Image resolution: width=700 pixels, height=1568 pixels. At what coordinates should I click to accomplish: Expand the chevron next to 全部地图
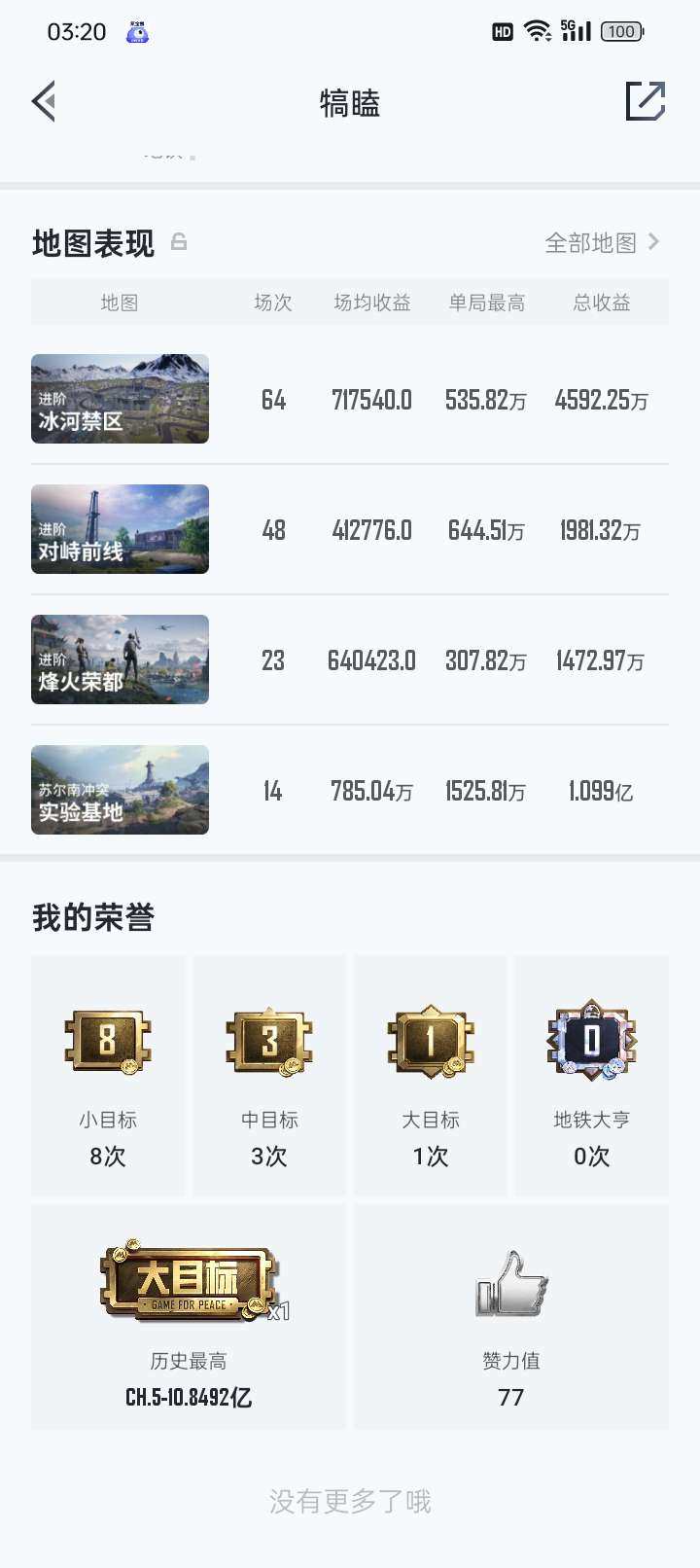click(657, 243)
